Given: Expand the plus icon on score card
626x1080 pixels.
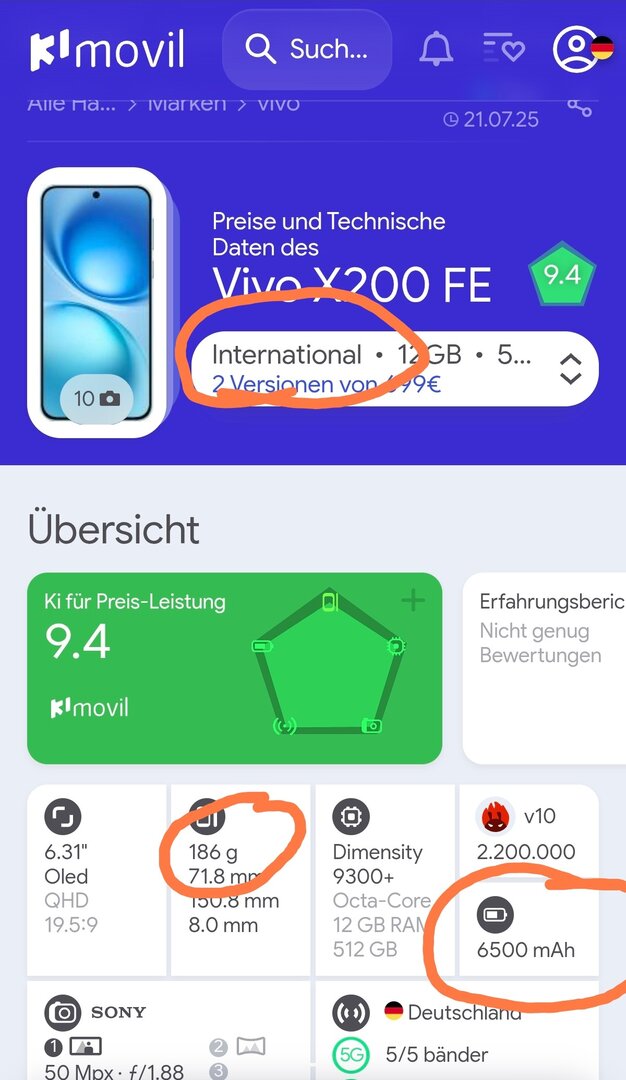Looking at the screenshot, I should (x=413, y=601).
